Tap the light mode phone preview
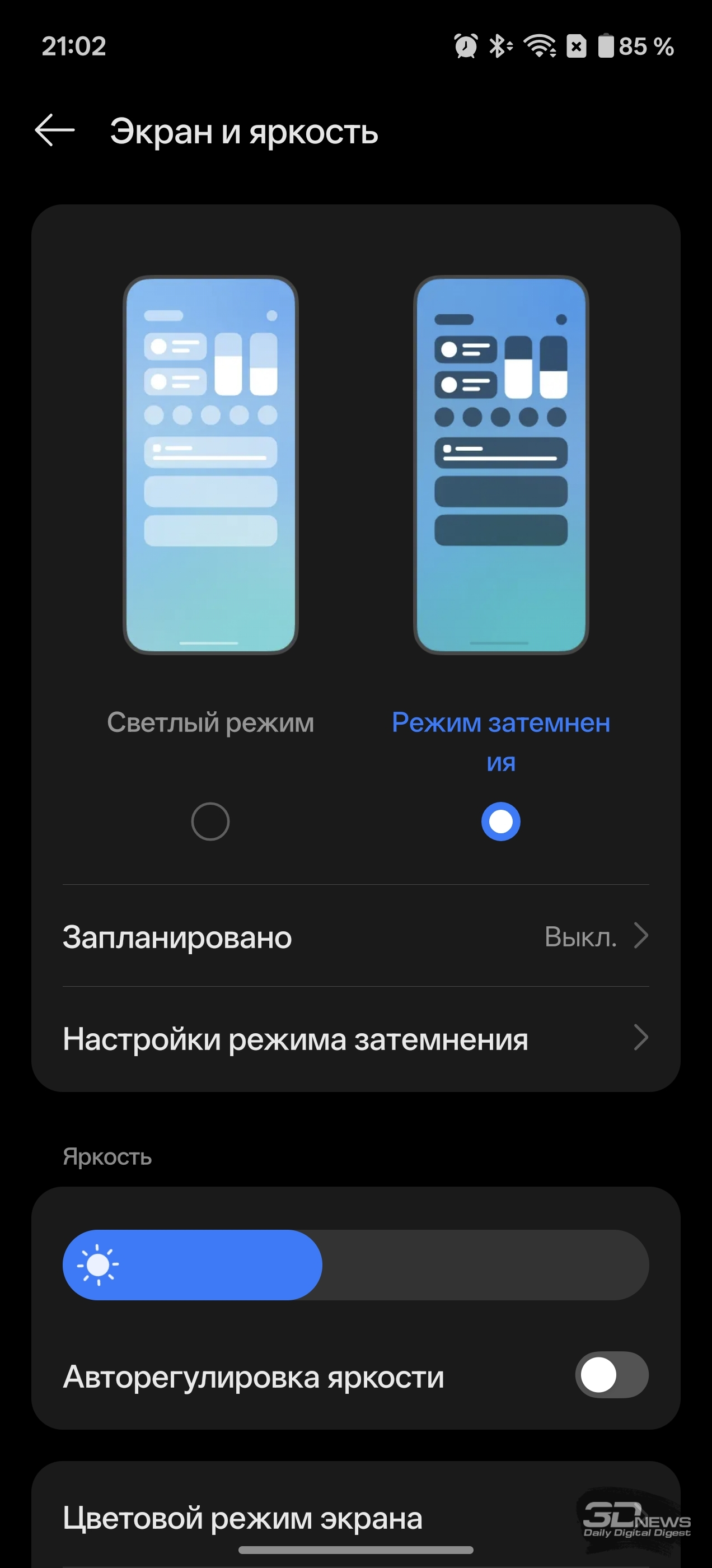 [x=210, y=465]
